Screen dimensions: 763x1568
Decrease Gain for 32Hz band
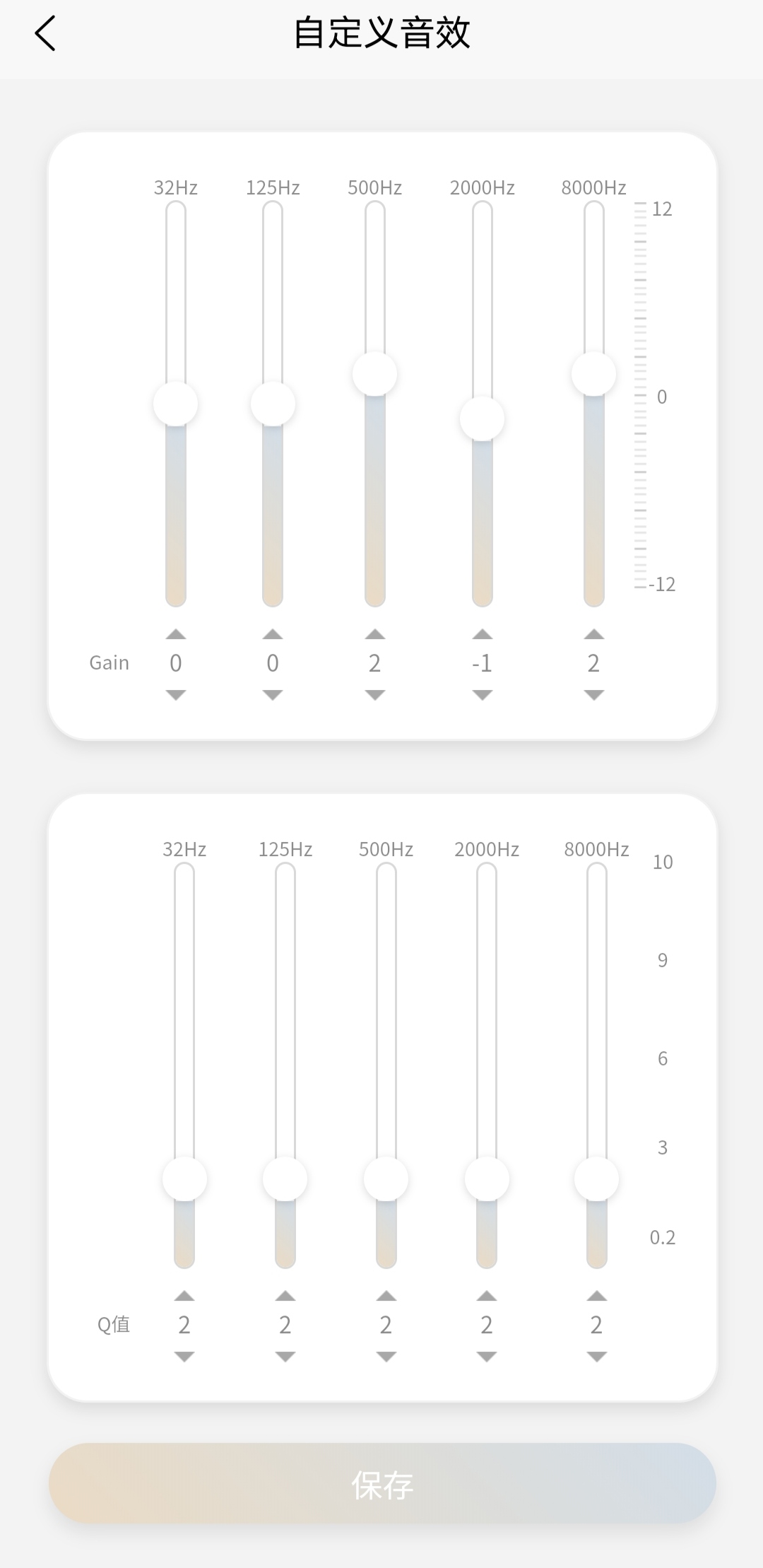coord(176,695)
